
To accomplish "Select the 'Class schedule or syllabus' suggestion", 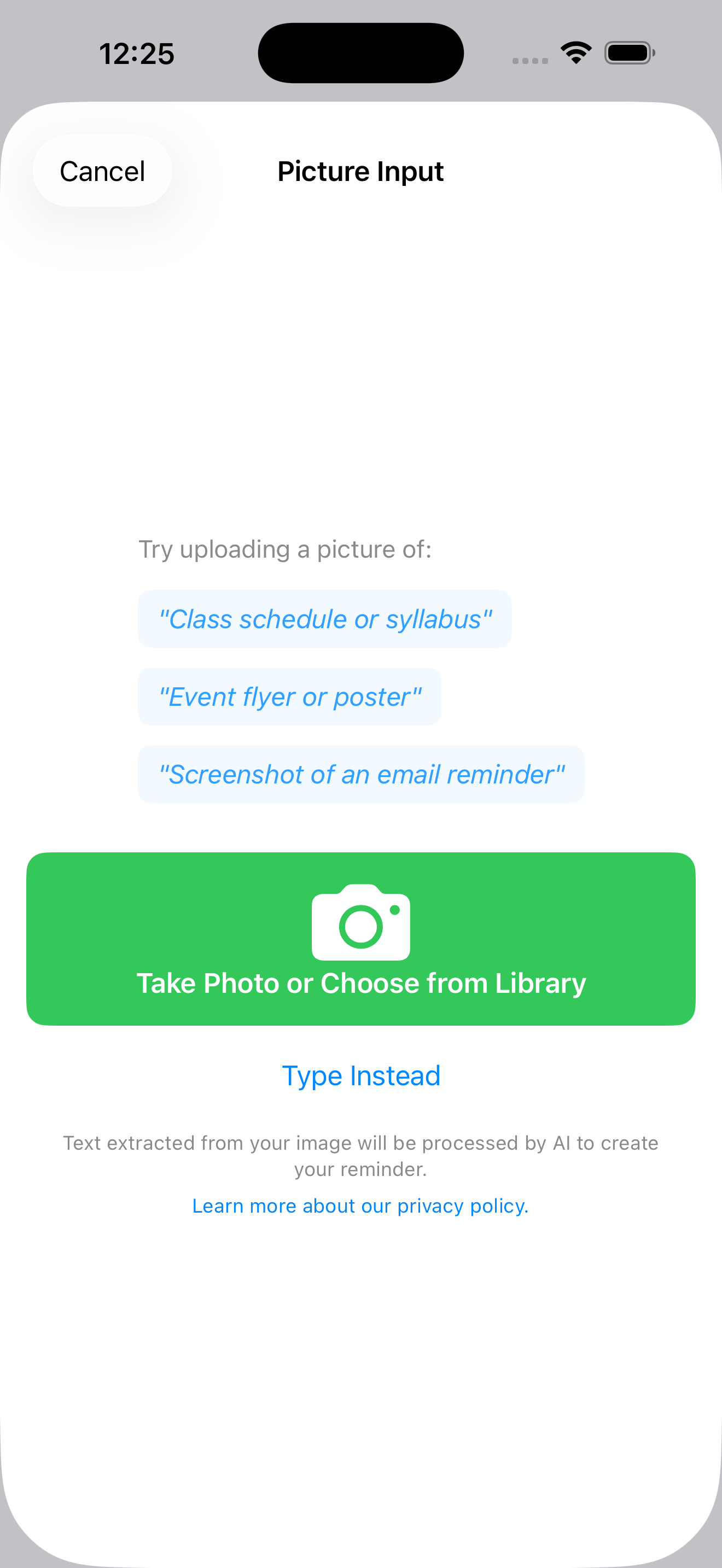I will pos(324,618).
